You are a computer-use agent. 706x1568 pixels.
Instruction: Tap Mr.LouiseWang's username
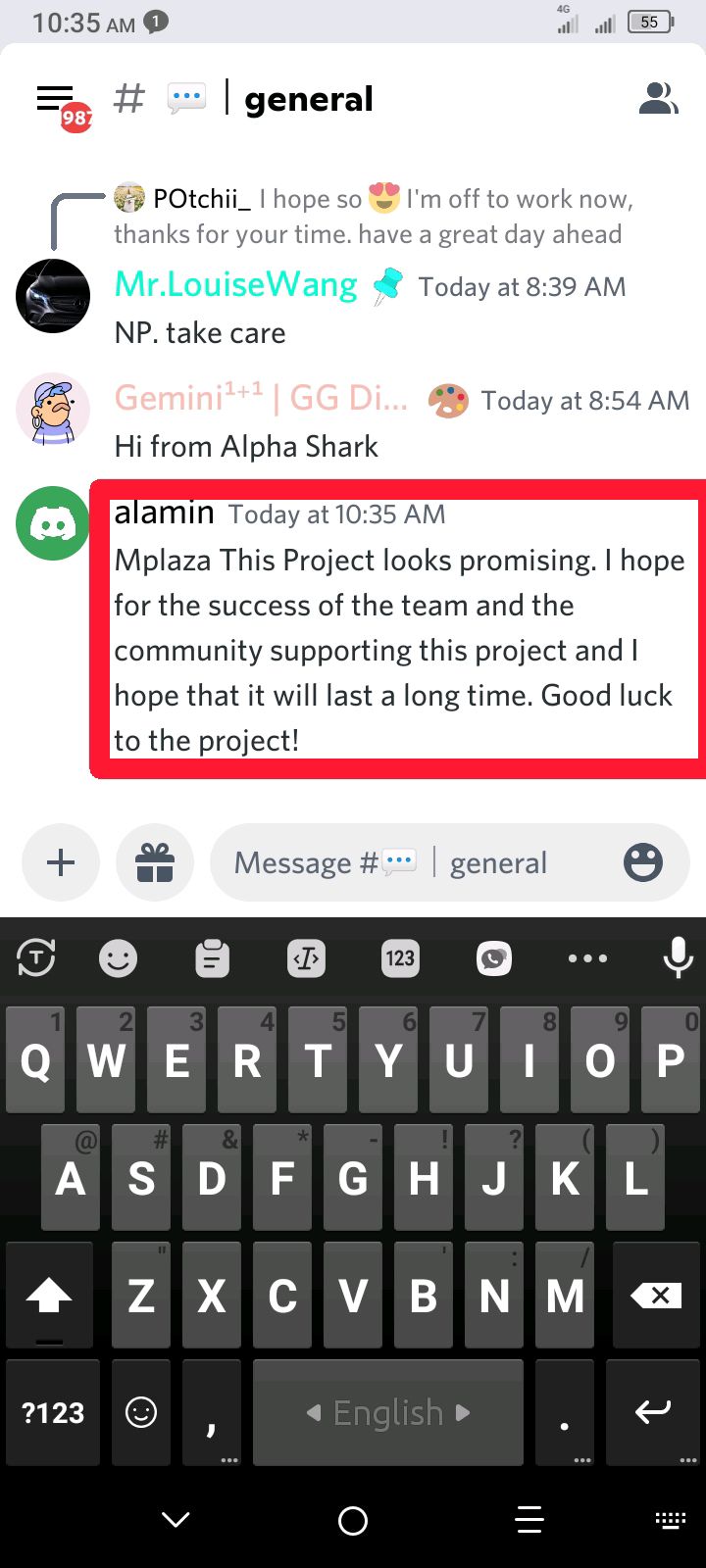pyautogui.click(x=236, y=285)
